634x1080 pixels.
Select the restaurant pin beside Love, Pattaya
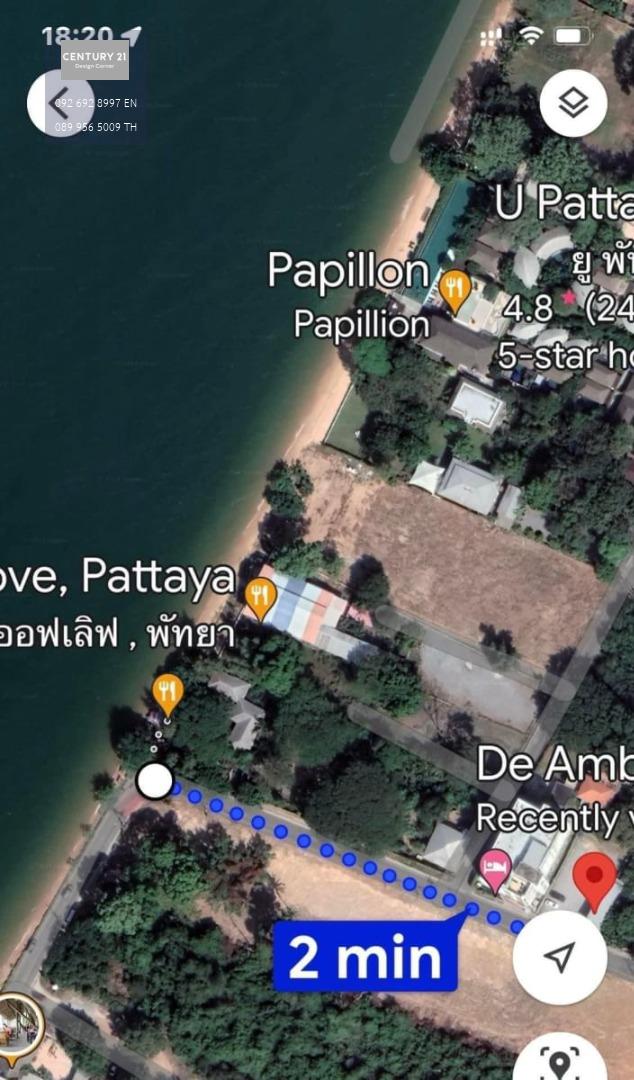pyautogui.click(x=260, y=599)
